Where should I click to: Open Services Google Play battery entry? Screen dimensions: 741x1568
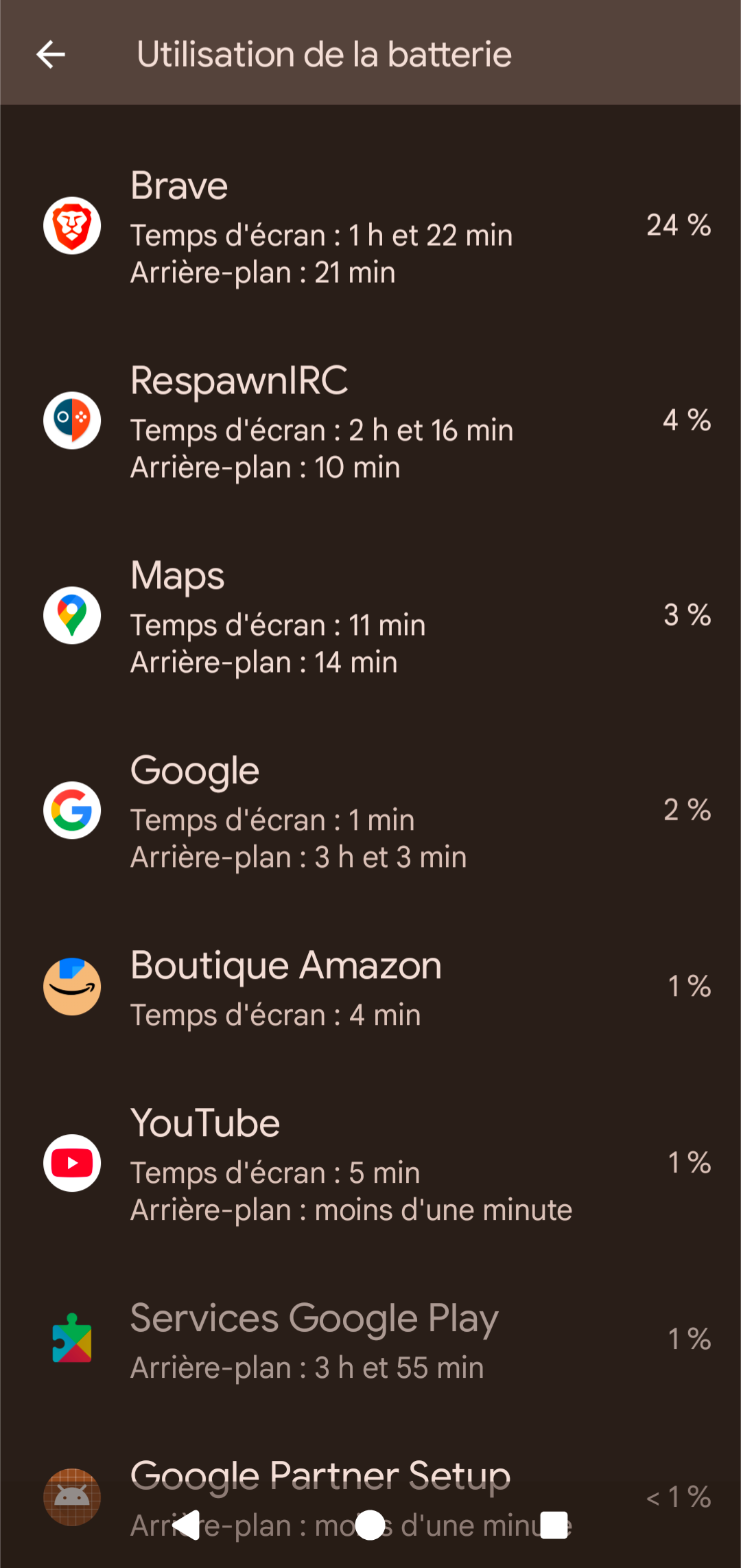370,1339
